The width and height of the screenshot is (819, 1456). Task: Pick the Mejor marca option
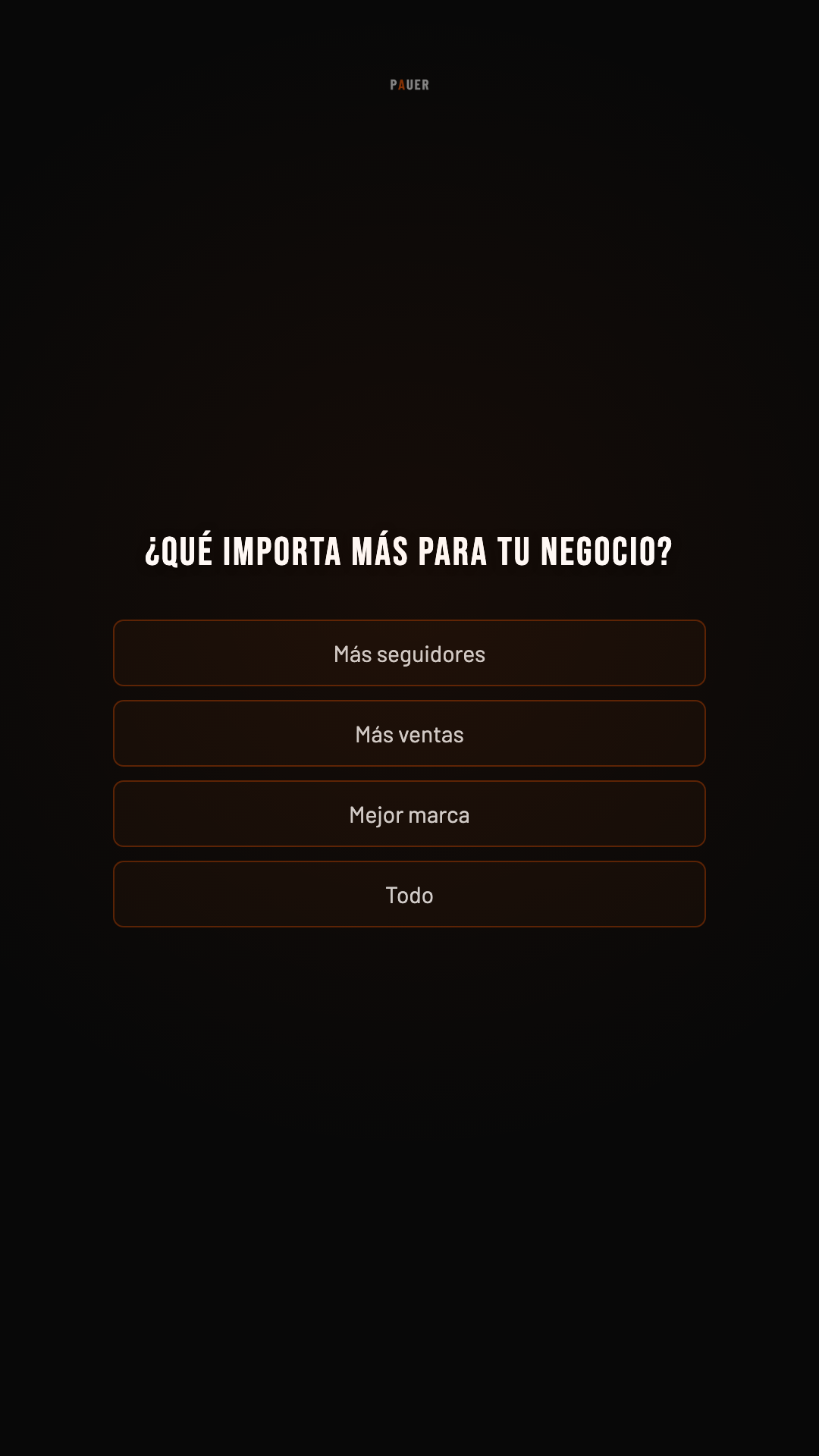coord(409,814)
